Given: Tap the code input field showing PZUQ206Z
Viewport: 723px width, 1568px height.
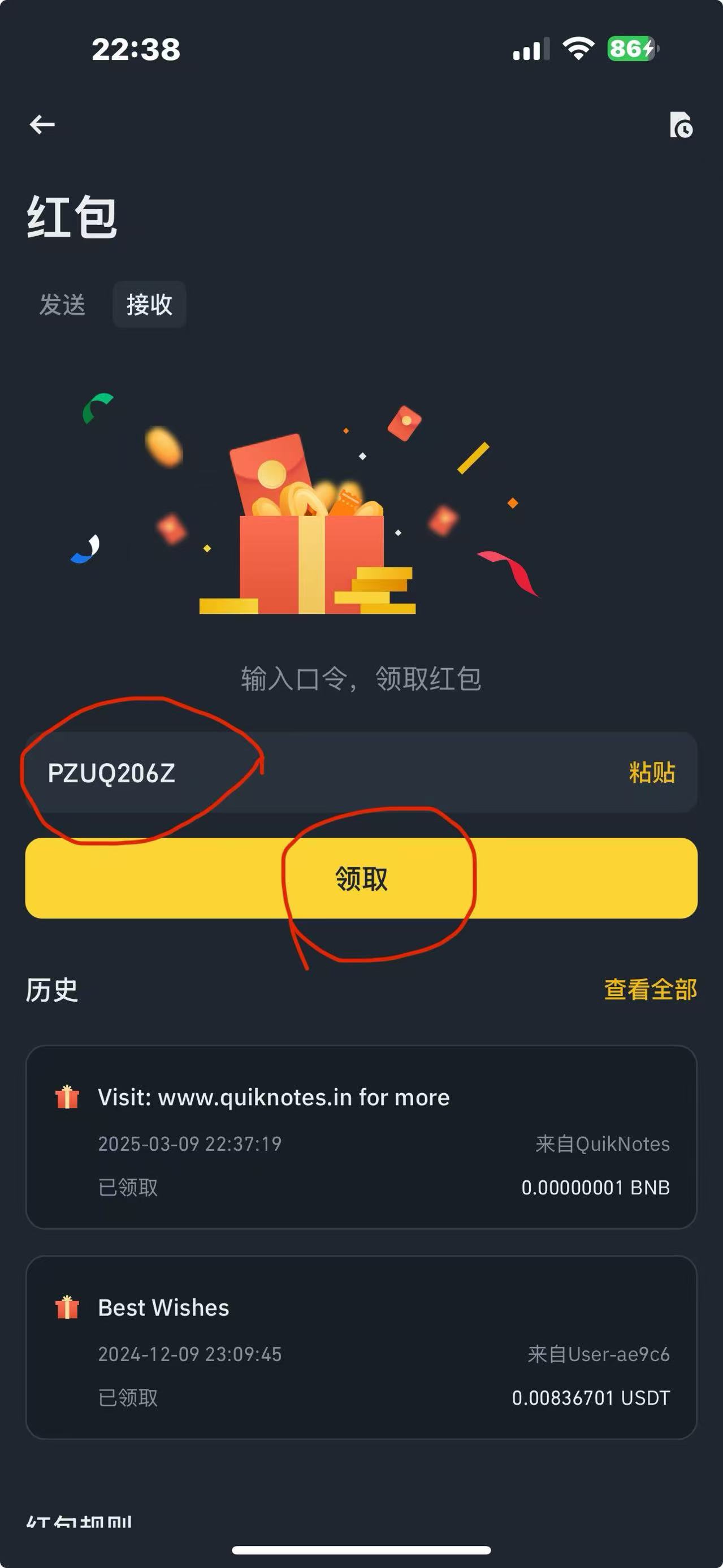Looking at the screenshot, I should pyautogui.click(x=361, y=773).
